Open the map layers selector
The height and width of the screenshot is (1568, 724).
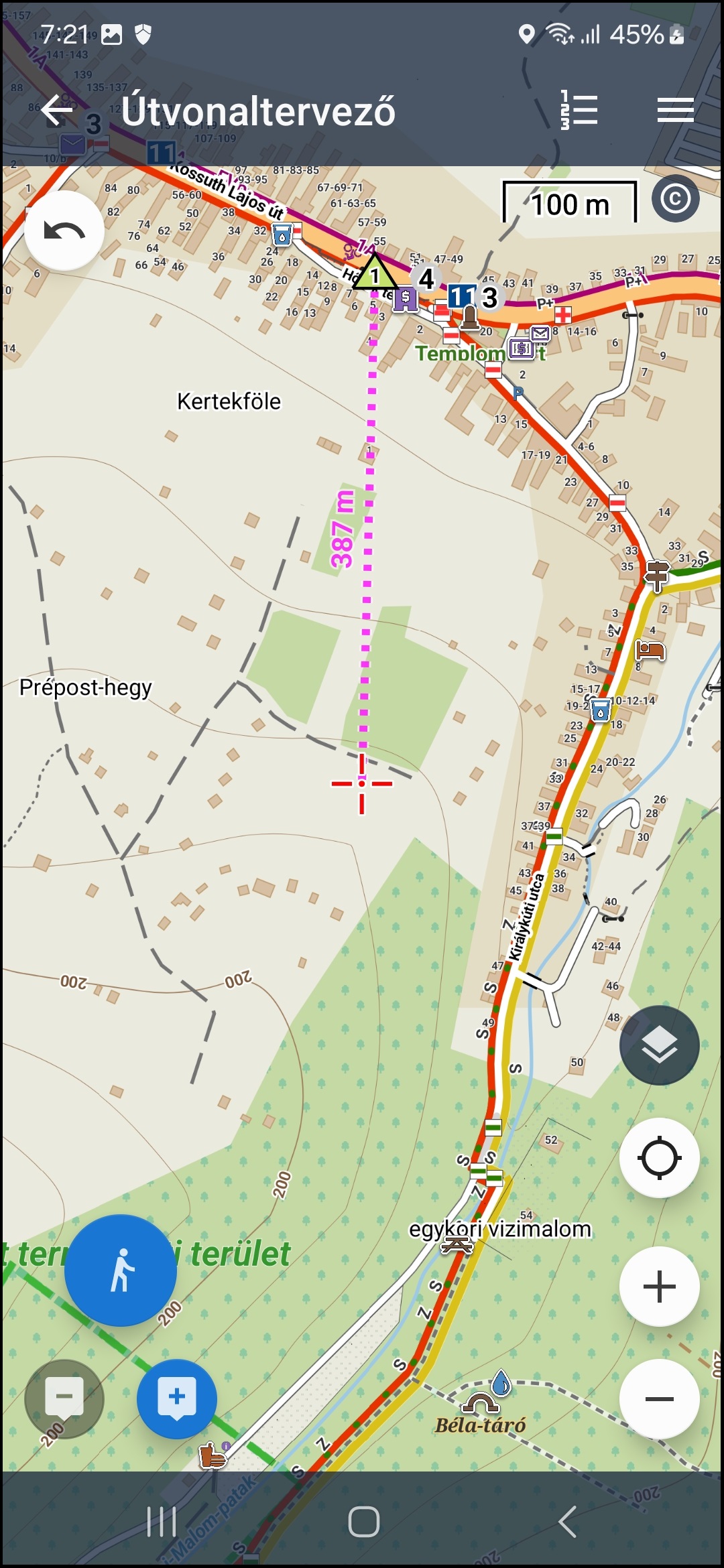tap(660, 1045)
